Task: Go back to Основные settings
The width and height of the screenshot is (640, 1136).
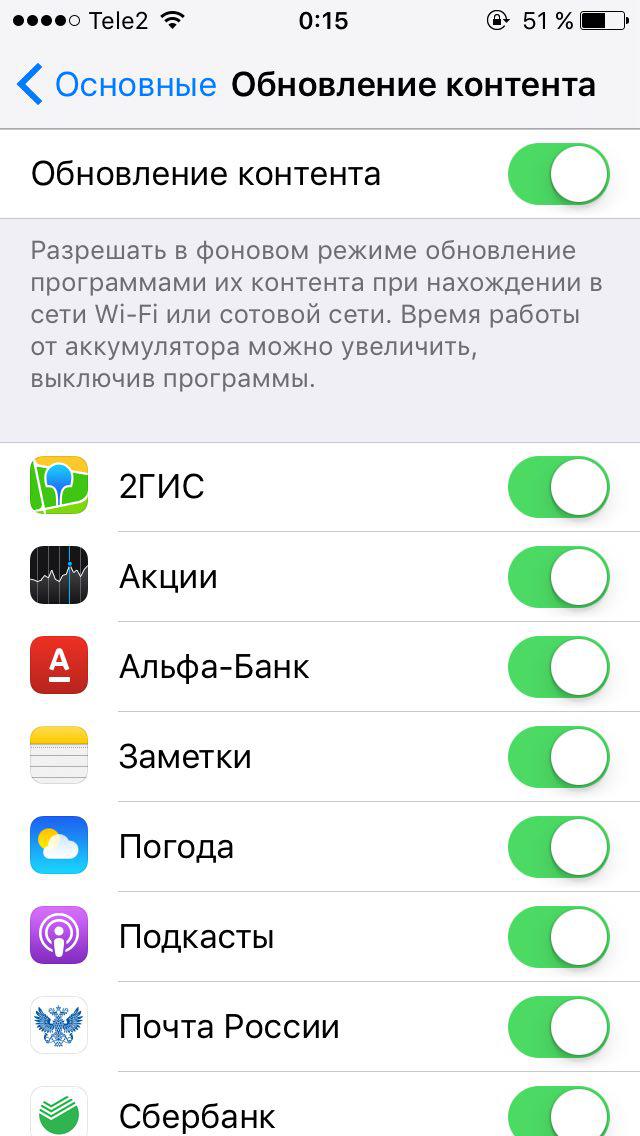Action: 117,85
